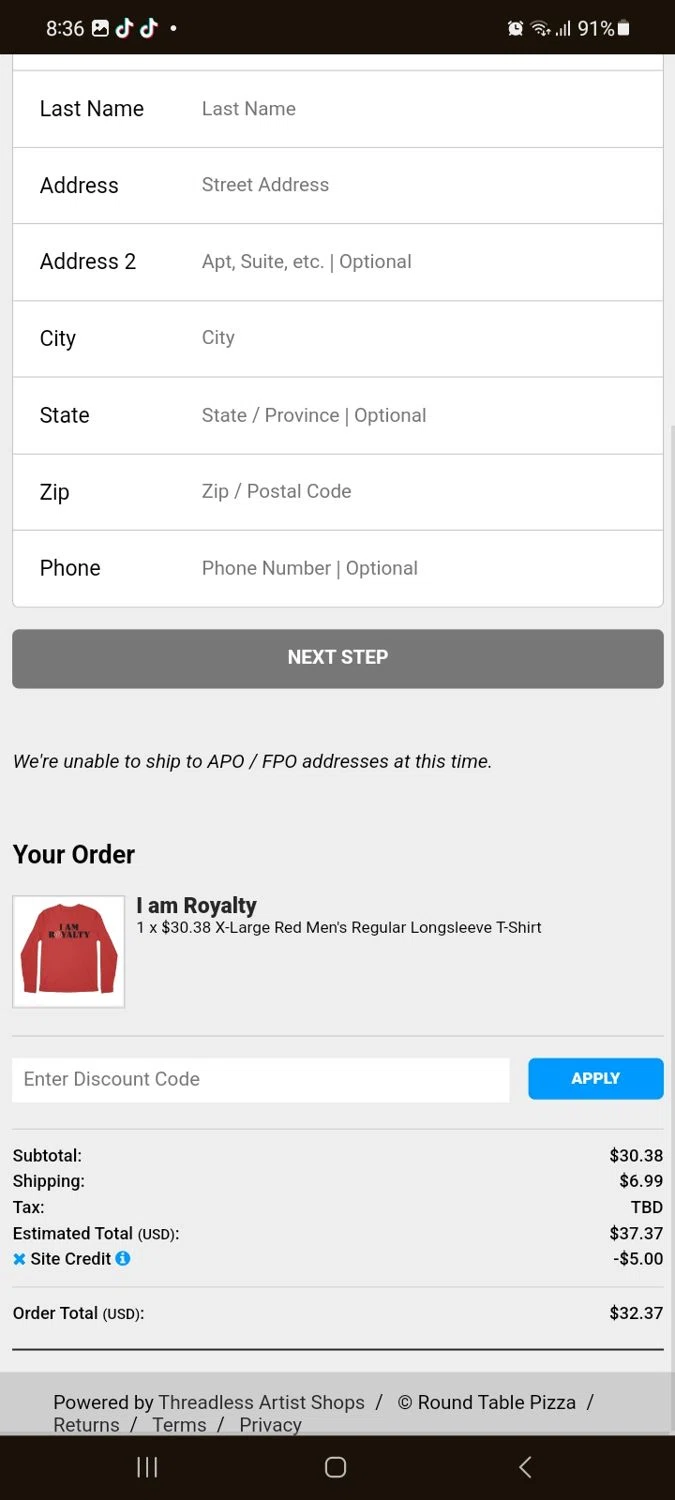Go to the phone's home screen

pos(336,1467)
